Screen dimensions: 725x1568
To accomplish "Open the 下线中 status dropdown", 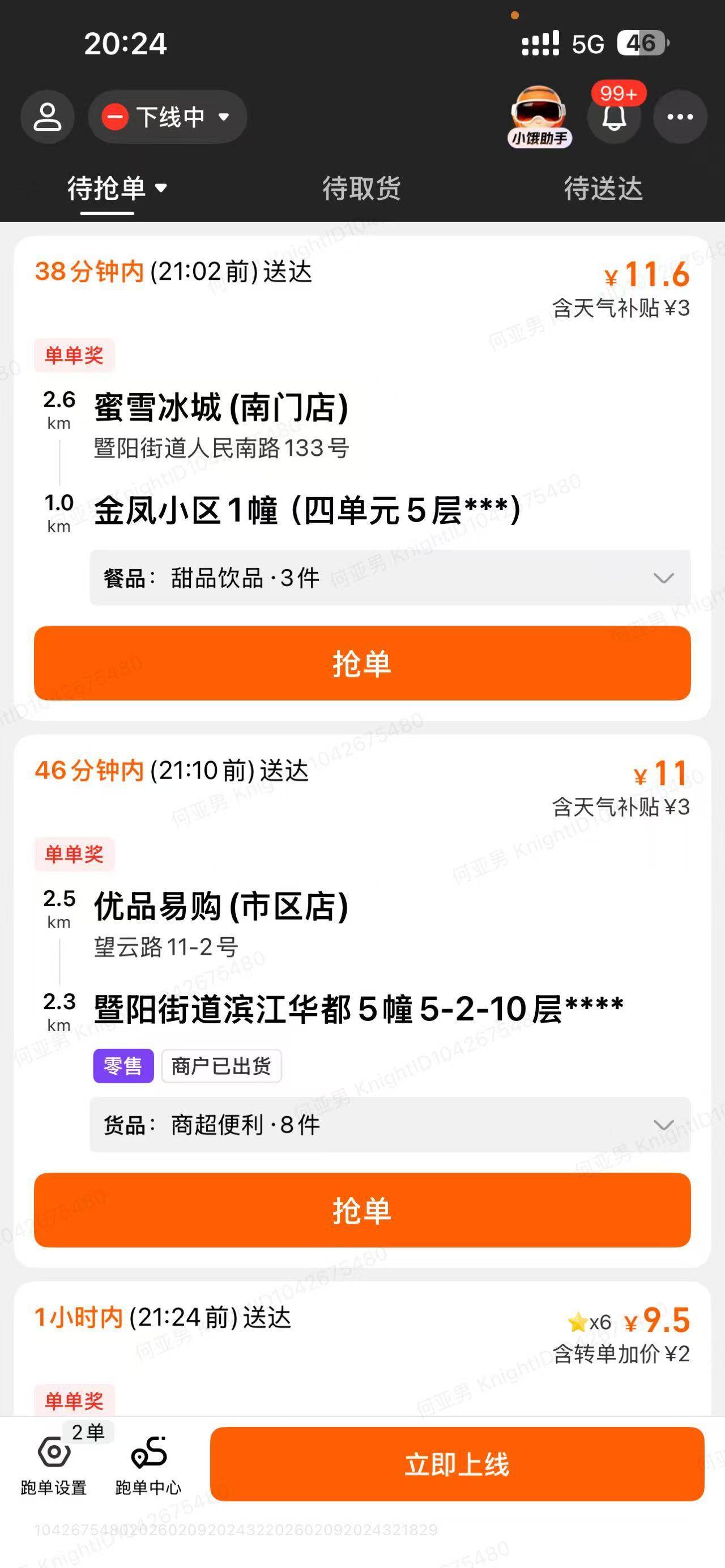I will tap(168, 117).
